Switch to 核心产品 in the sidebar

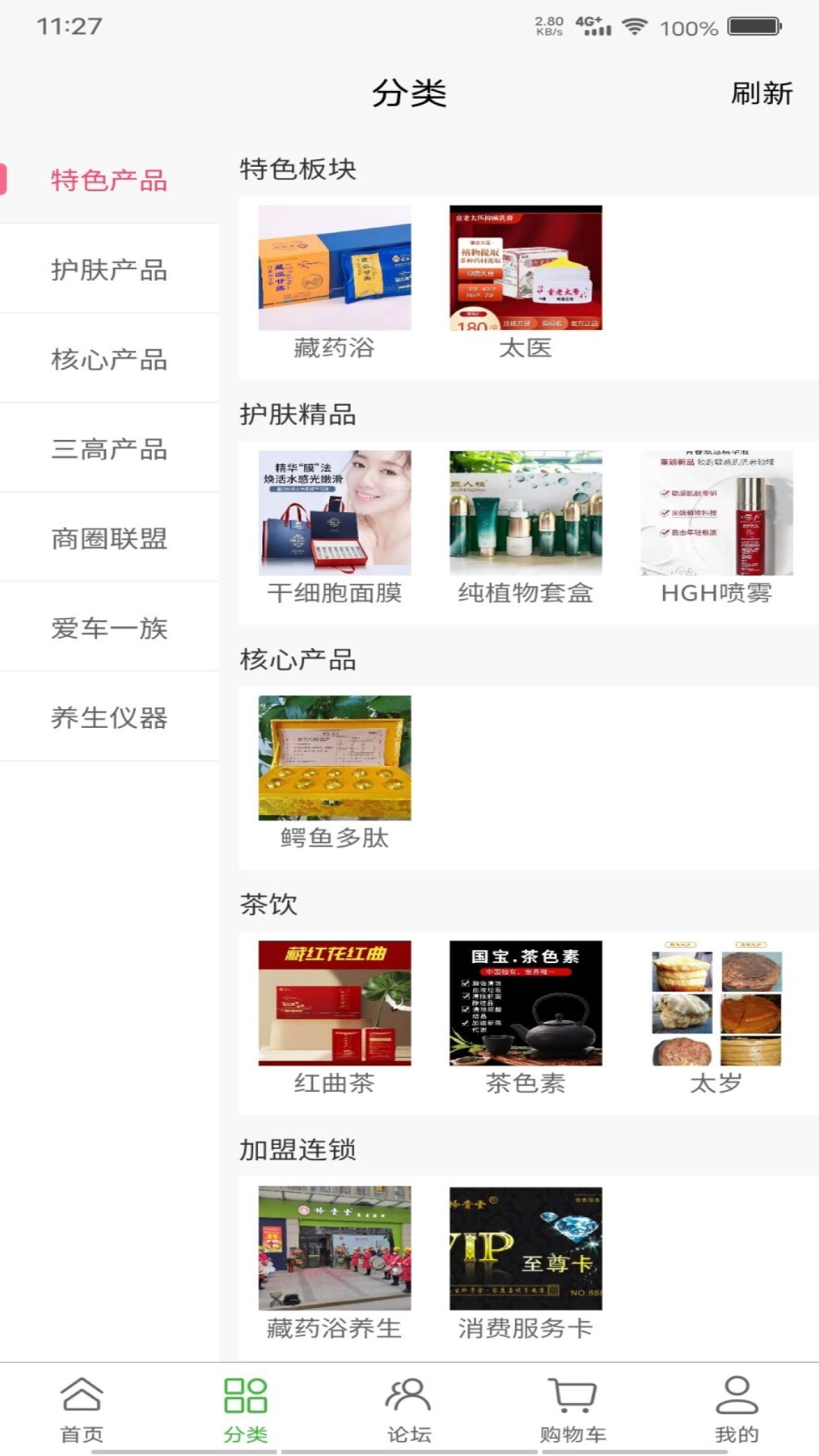click(x=109, y=359)
